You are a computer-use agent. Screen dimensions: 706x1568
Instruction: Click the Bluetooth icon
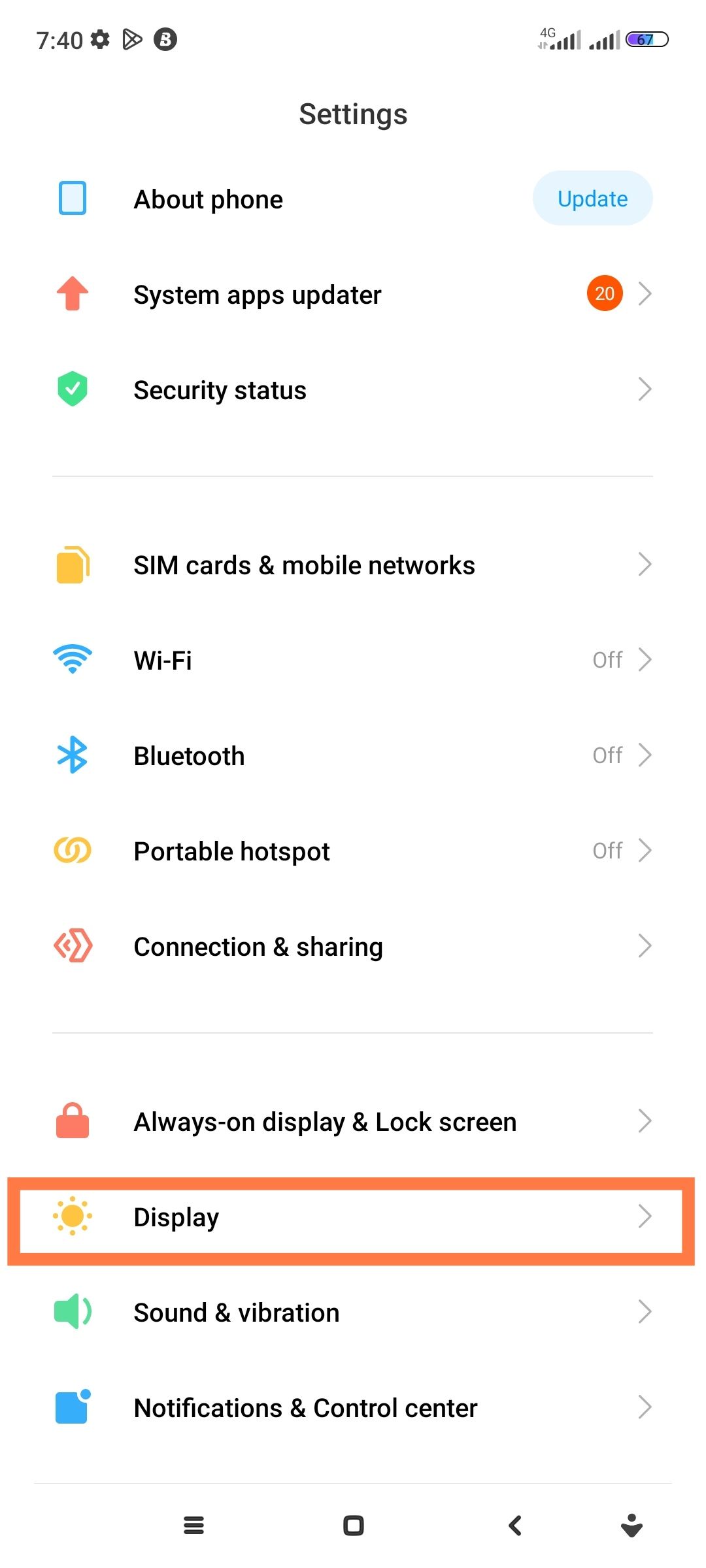coord(73,755)
